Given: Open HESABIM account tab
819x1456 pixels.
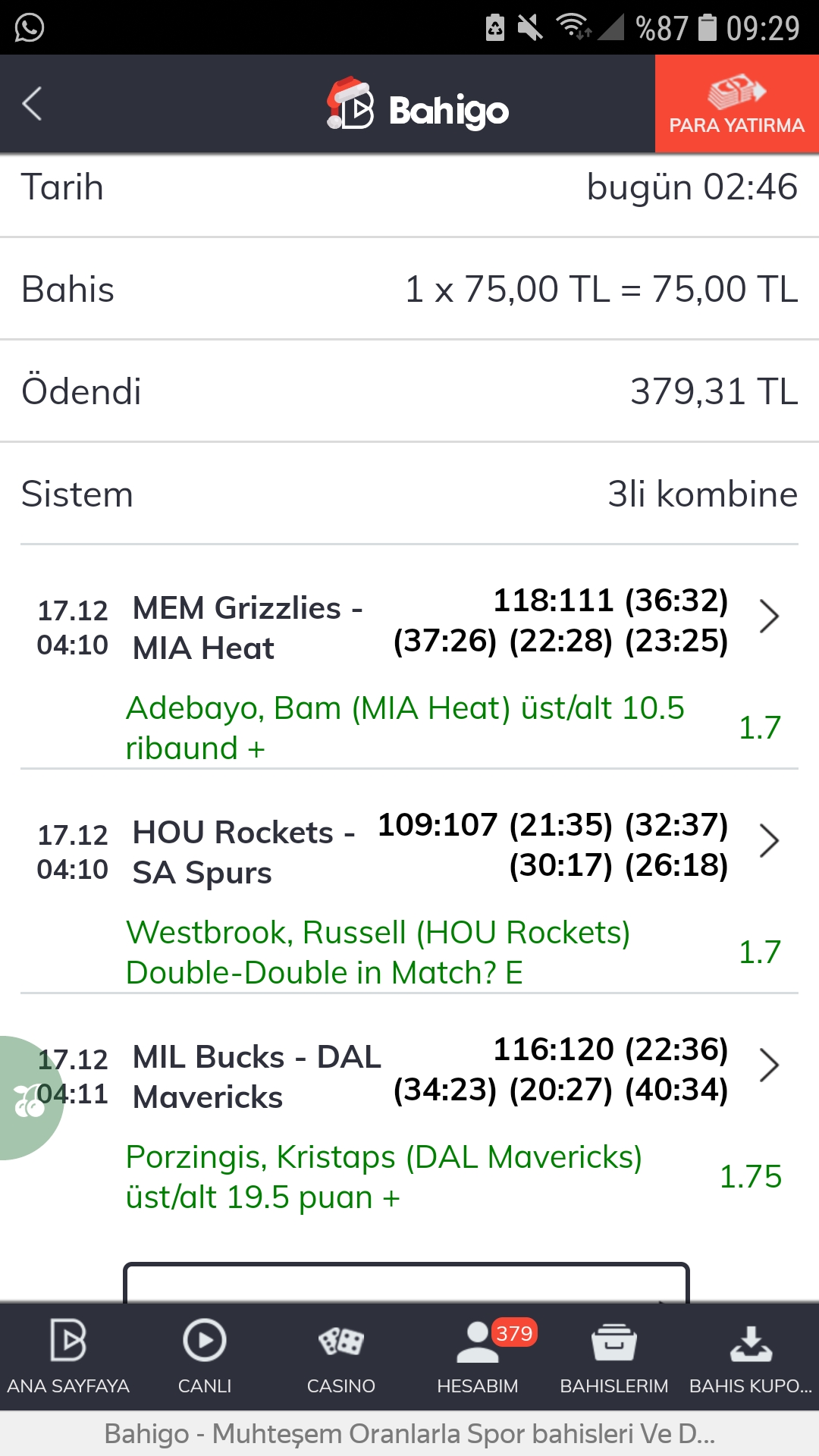Looking at the screenshot, I should tap(478, 1357).
